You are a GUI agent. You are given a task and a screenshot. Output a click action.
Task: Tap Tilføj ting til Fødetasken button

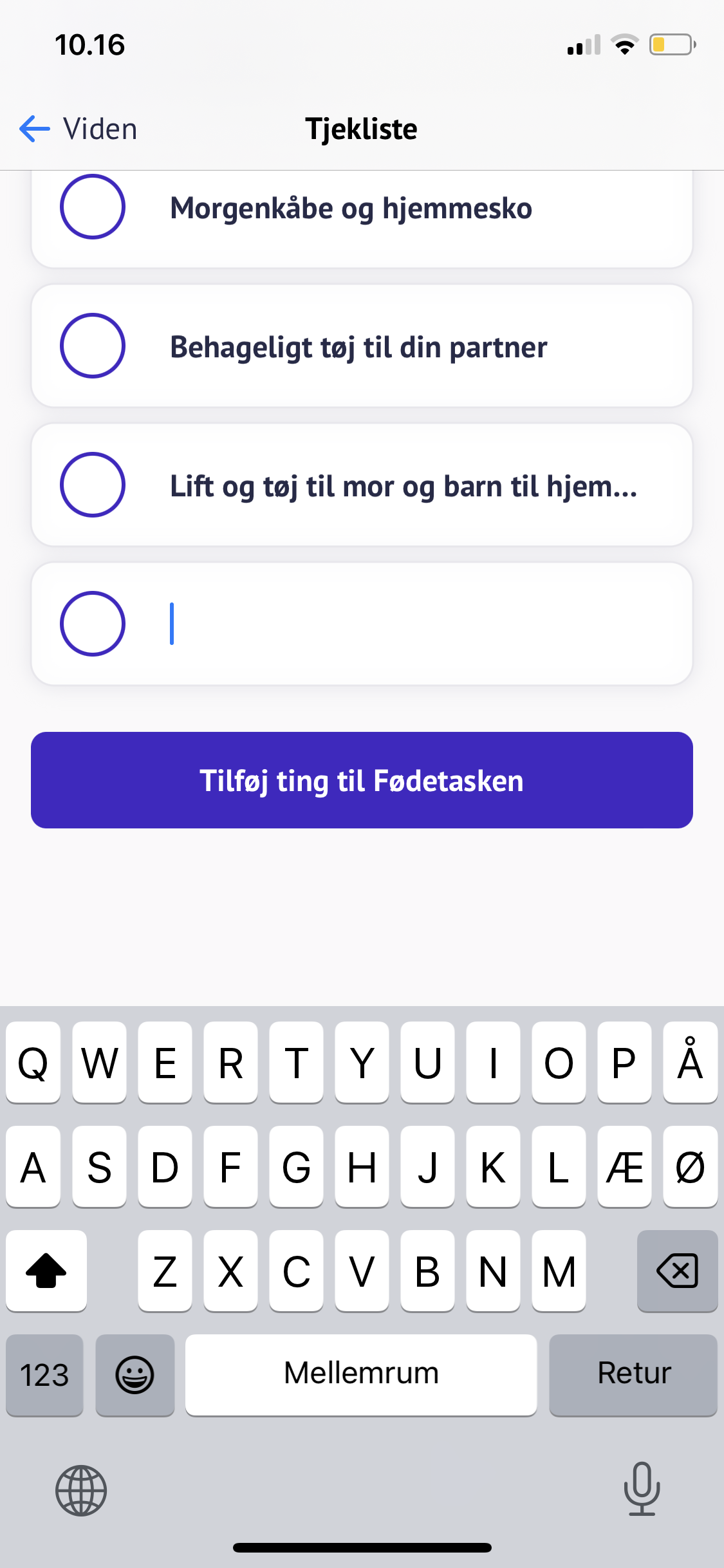(x=362, y=780)
